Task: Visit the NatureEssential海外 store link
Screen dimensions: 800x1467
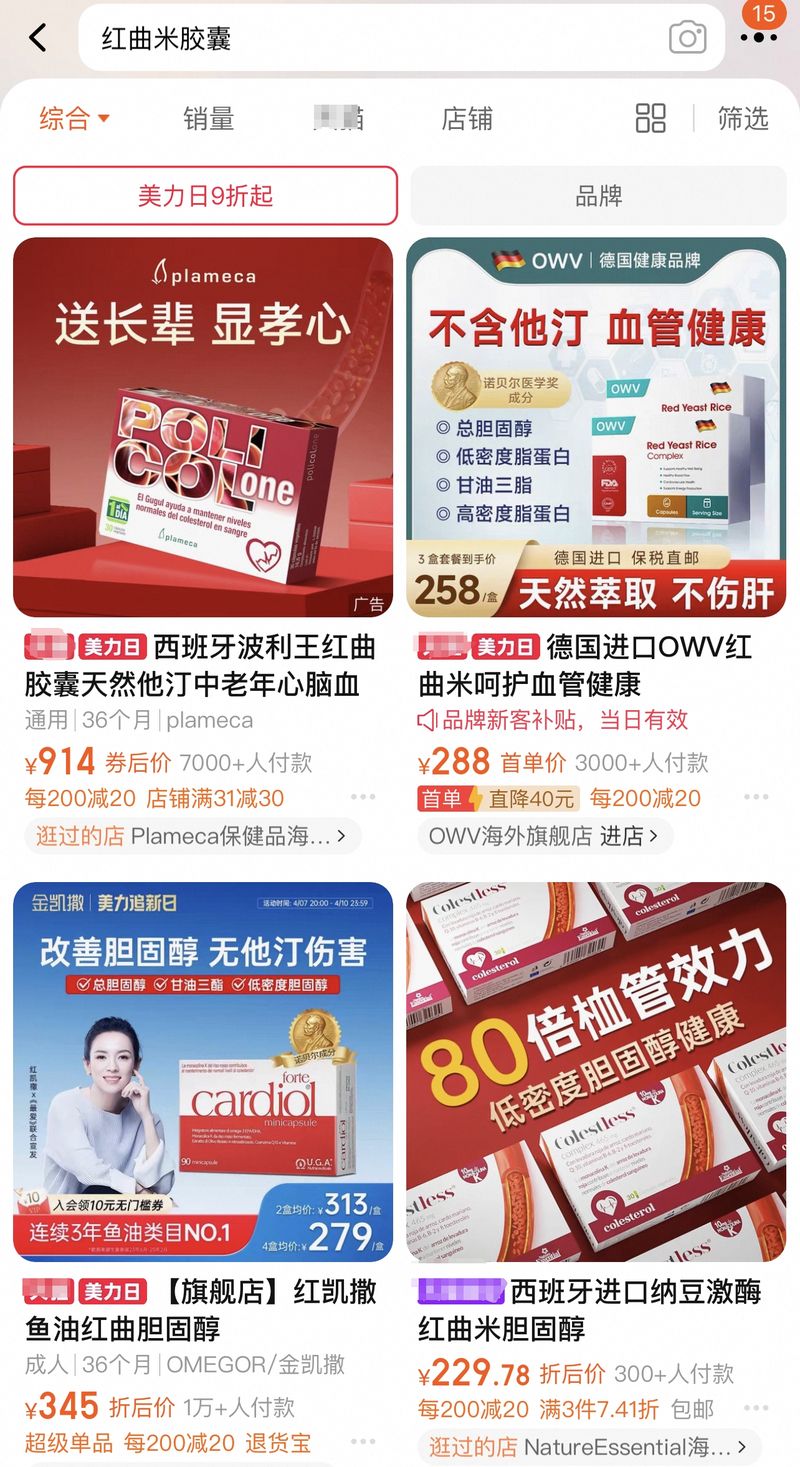Action: point(588,1446)
